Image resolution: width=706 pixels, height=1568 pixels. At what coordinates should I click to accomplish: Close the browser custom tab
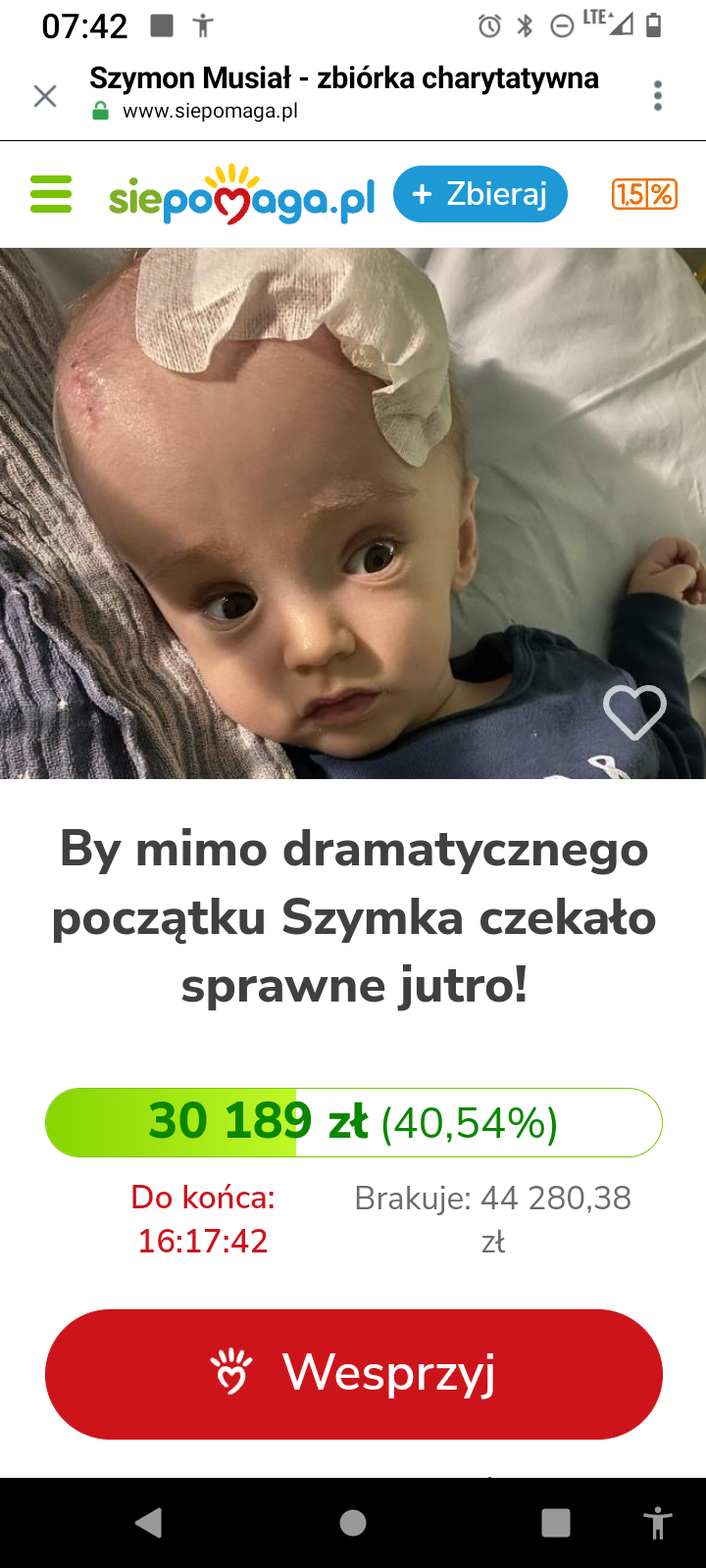point(45,95)
